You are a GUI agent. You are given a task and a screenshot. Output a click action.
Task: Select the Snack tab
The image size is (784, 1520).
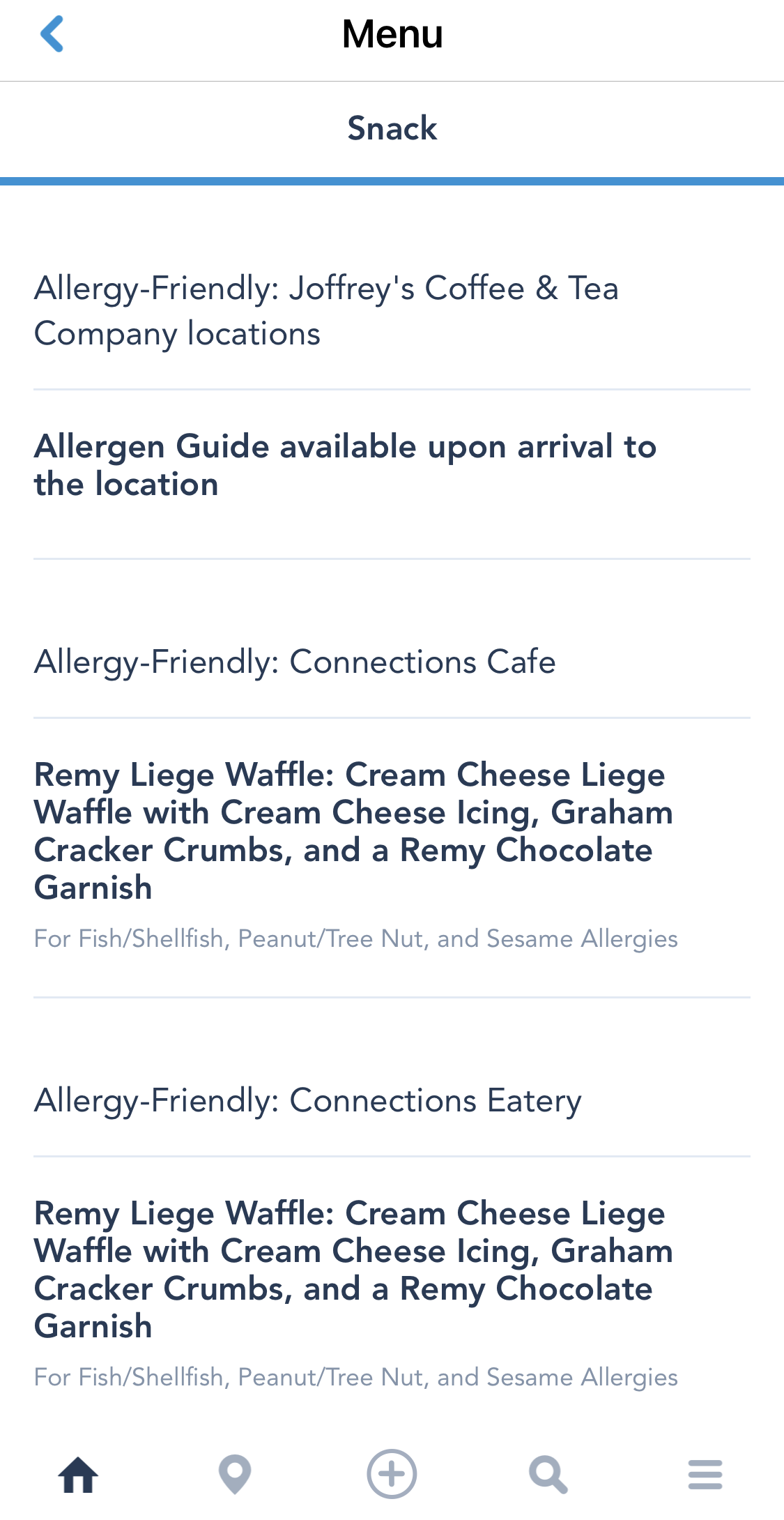click(x=392, y=129)
